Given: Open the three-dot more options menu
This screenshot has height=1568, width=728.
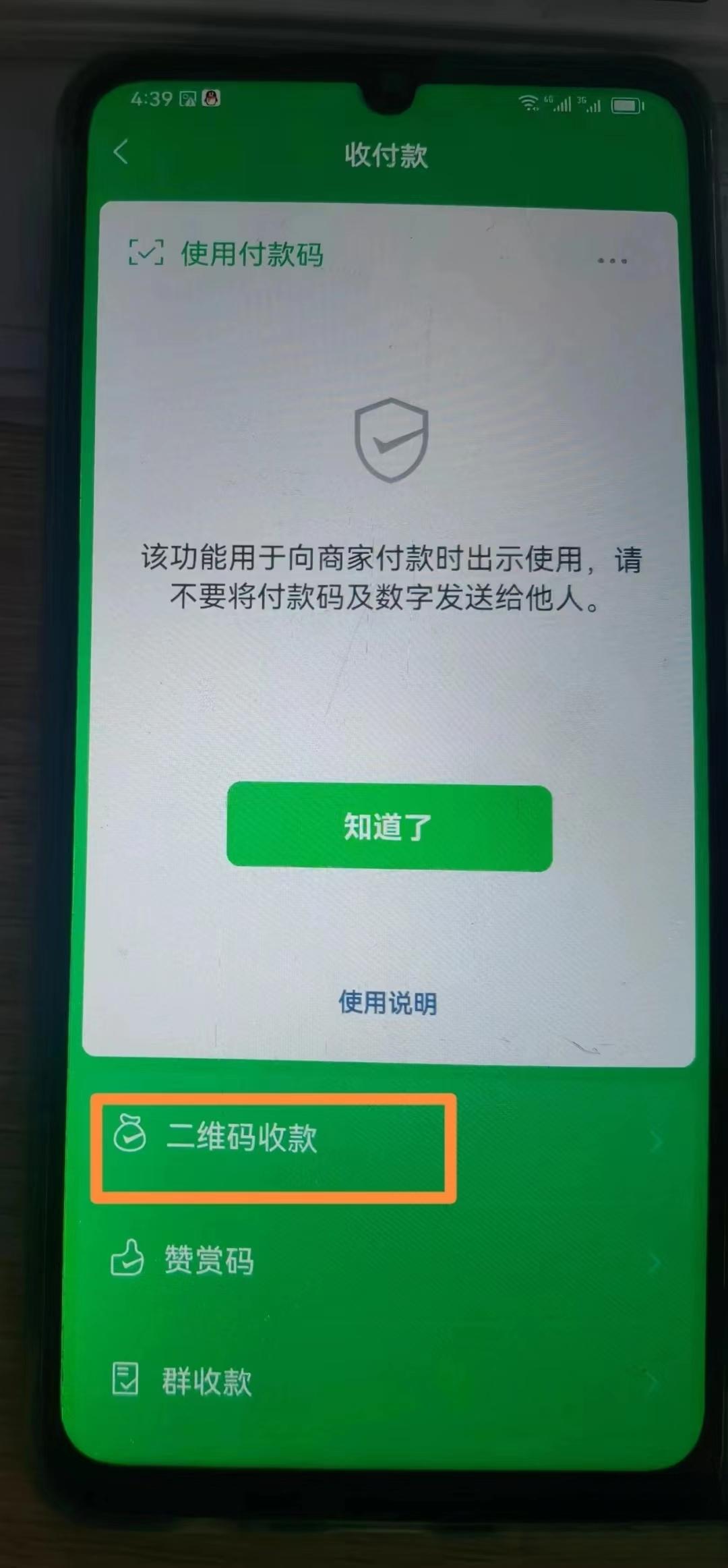Looking at the screenshot, I should (x=612, y=260).
